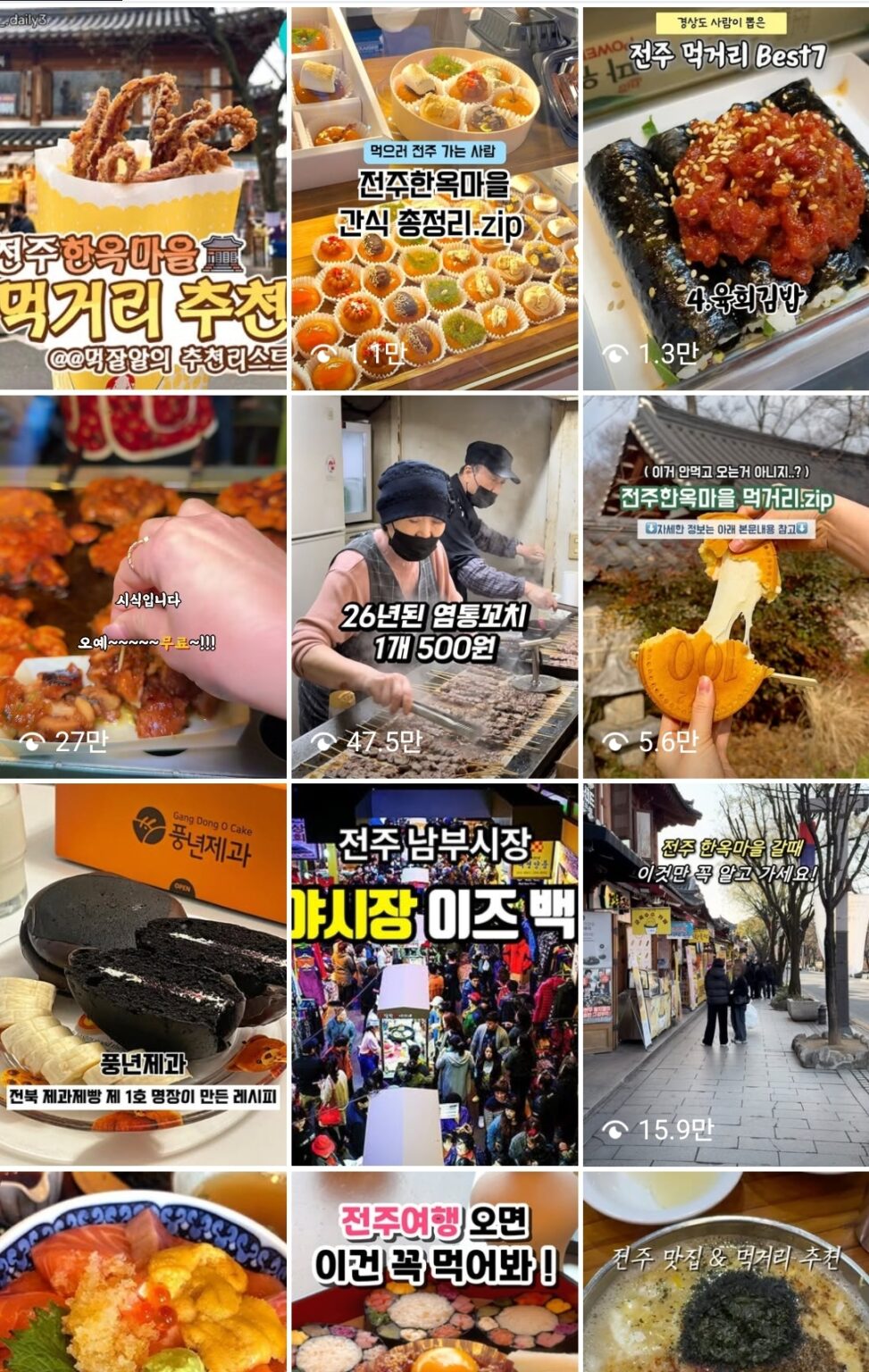Watch the 시식입니다 무료 tasting reel

click(143, 587)
